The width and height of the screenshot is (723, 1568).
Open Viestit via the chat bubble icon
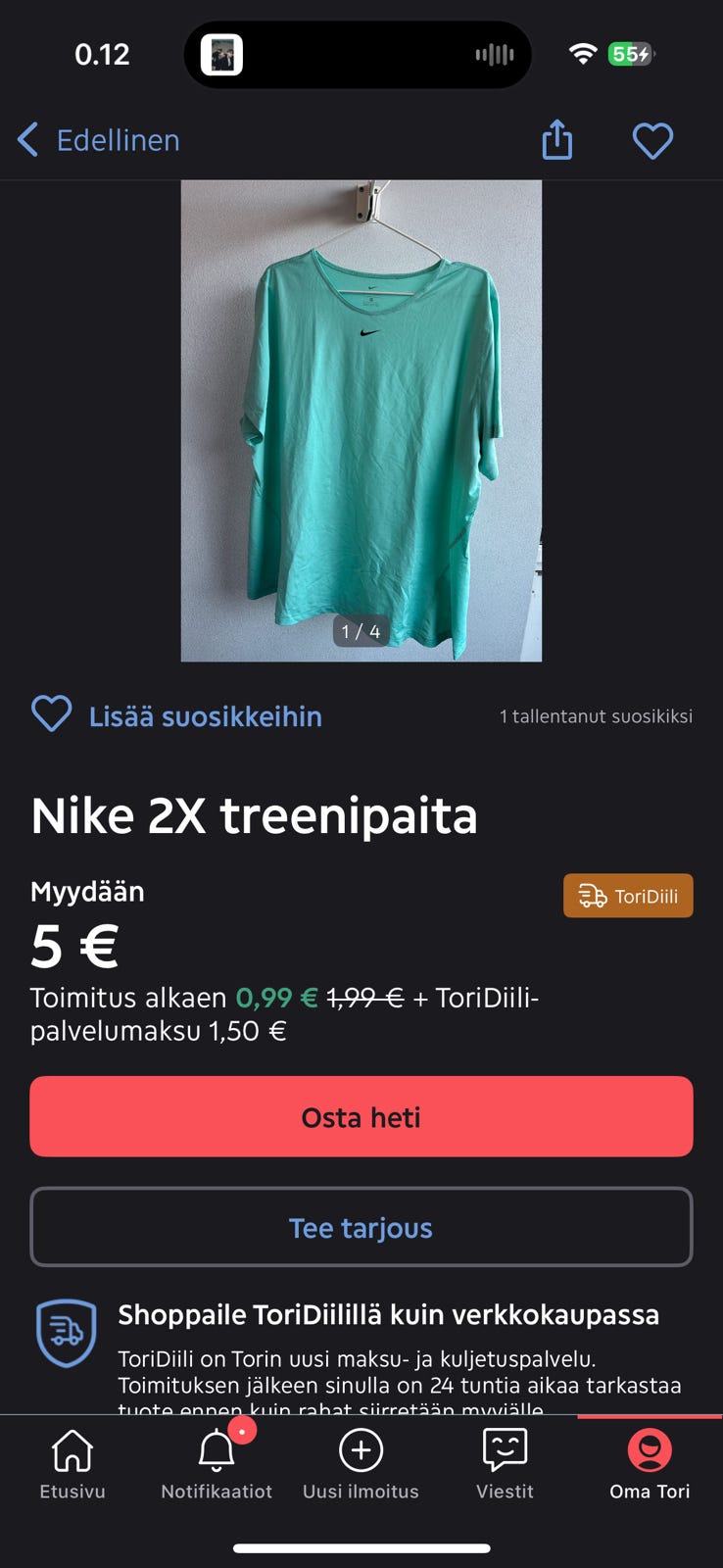[505, 1450]
